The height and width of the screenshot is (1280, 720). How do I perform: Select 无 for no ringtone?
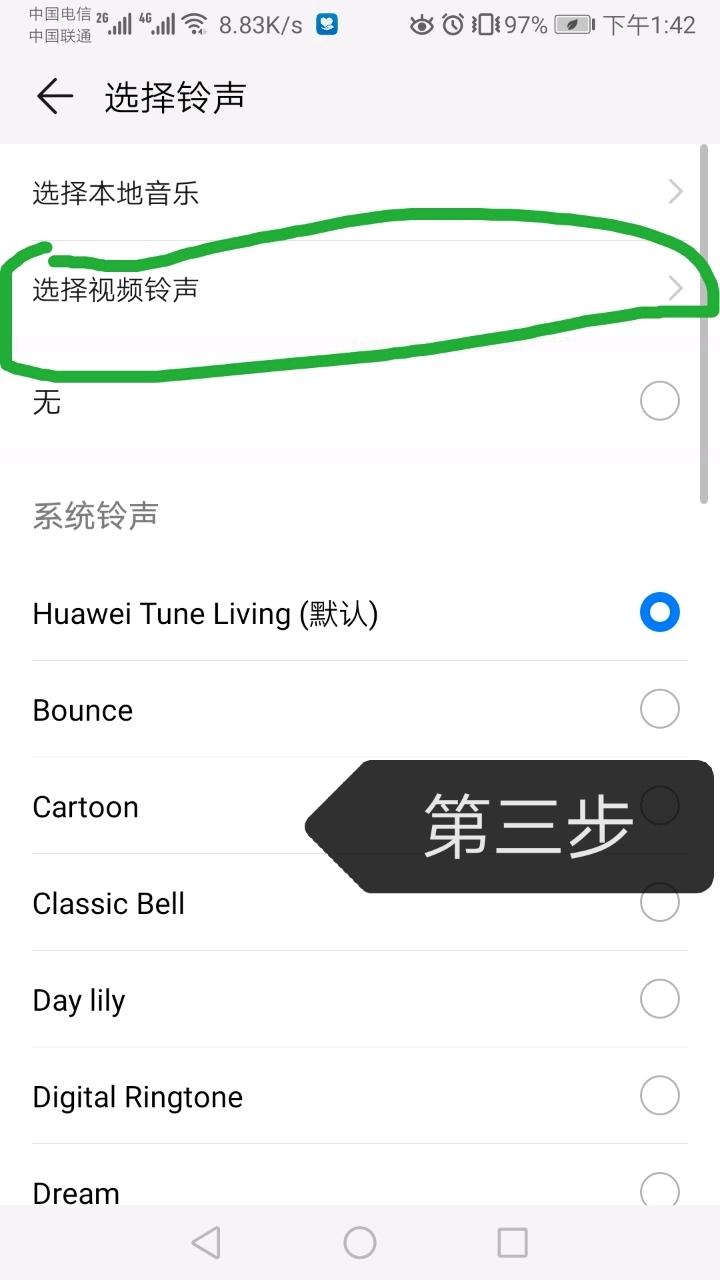point(360,402)
